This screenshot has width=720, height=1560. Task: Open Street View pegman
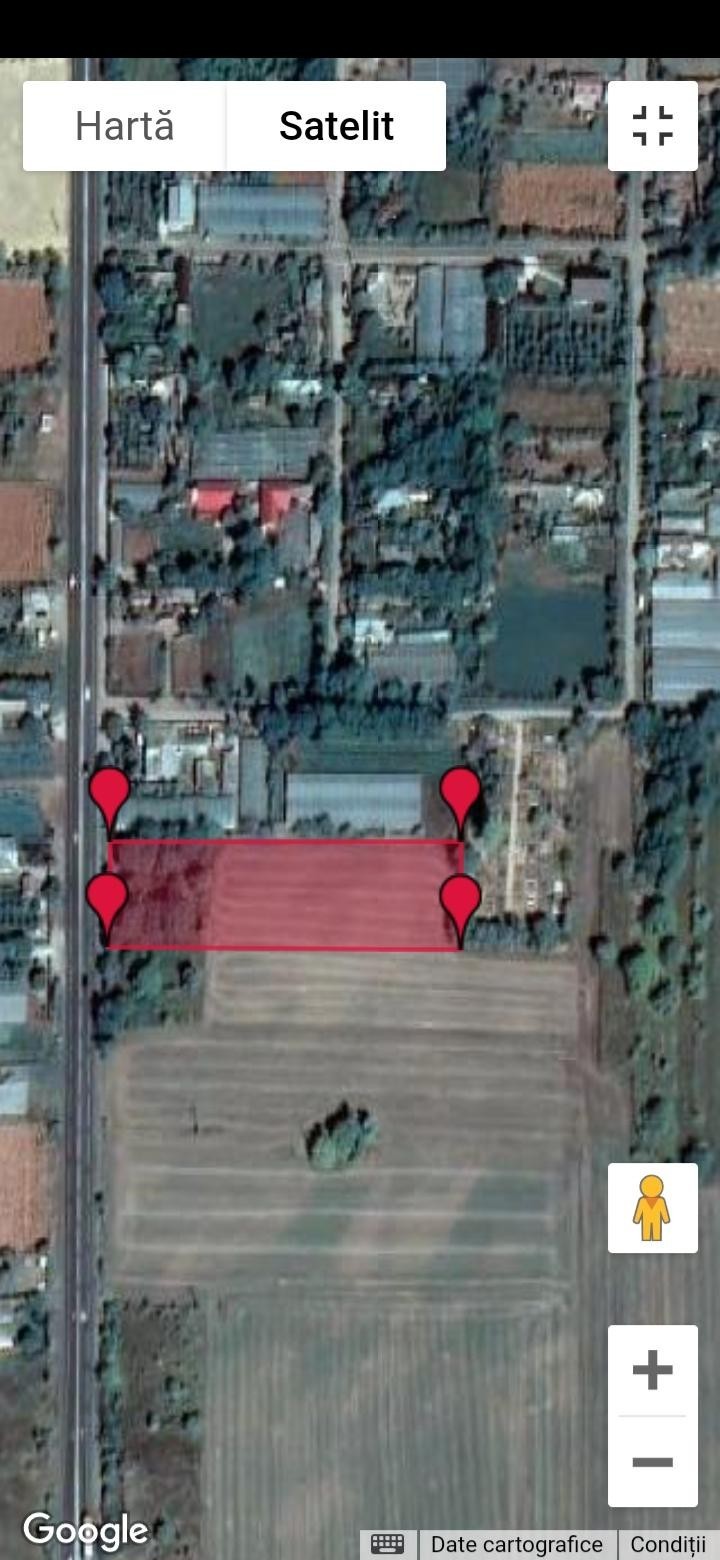(652, 1207)
